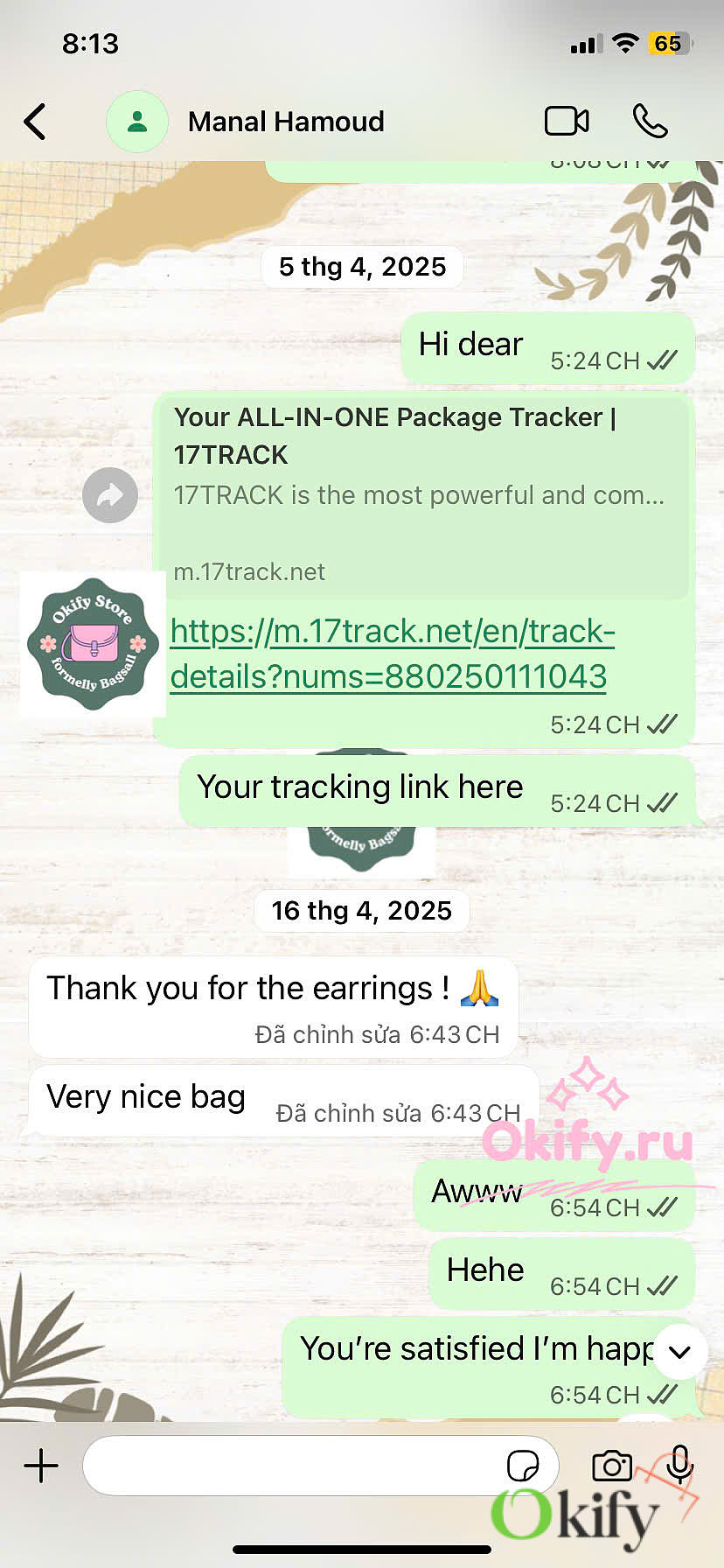
Task: Forward the 17TRACK link message
Action: [x=110, y=495]
